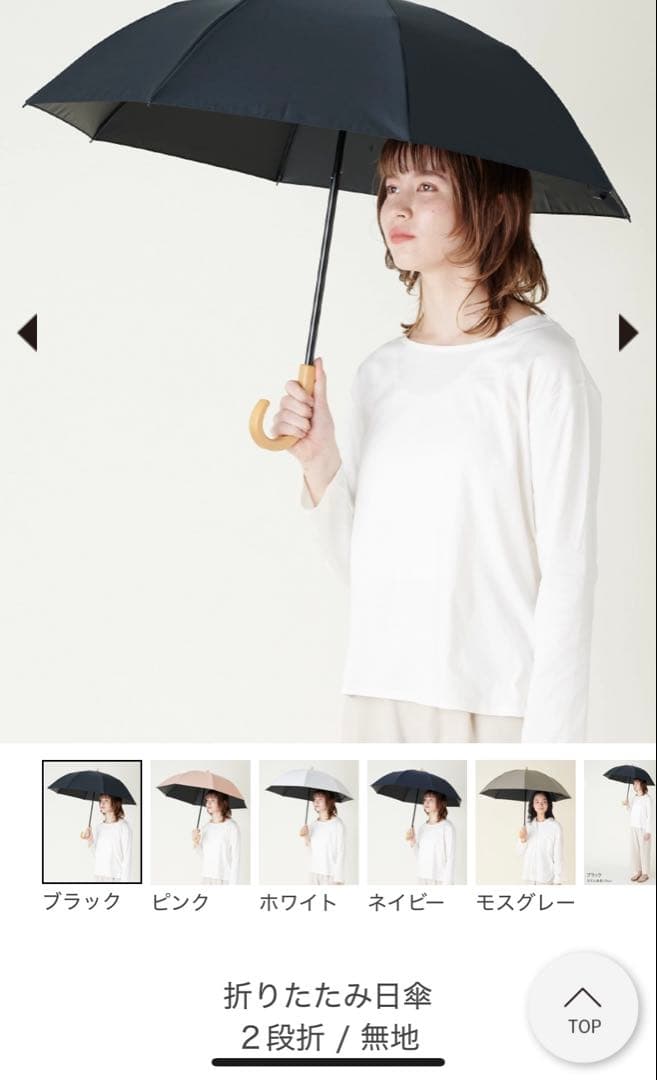
Task: Select the ネイビー umbrella thumbnail
Action: [416, 822]
